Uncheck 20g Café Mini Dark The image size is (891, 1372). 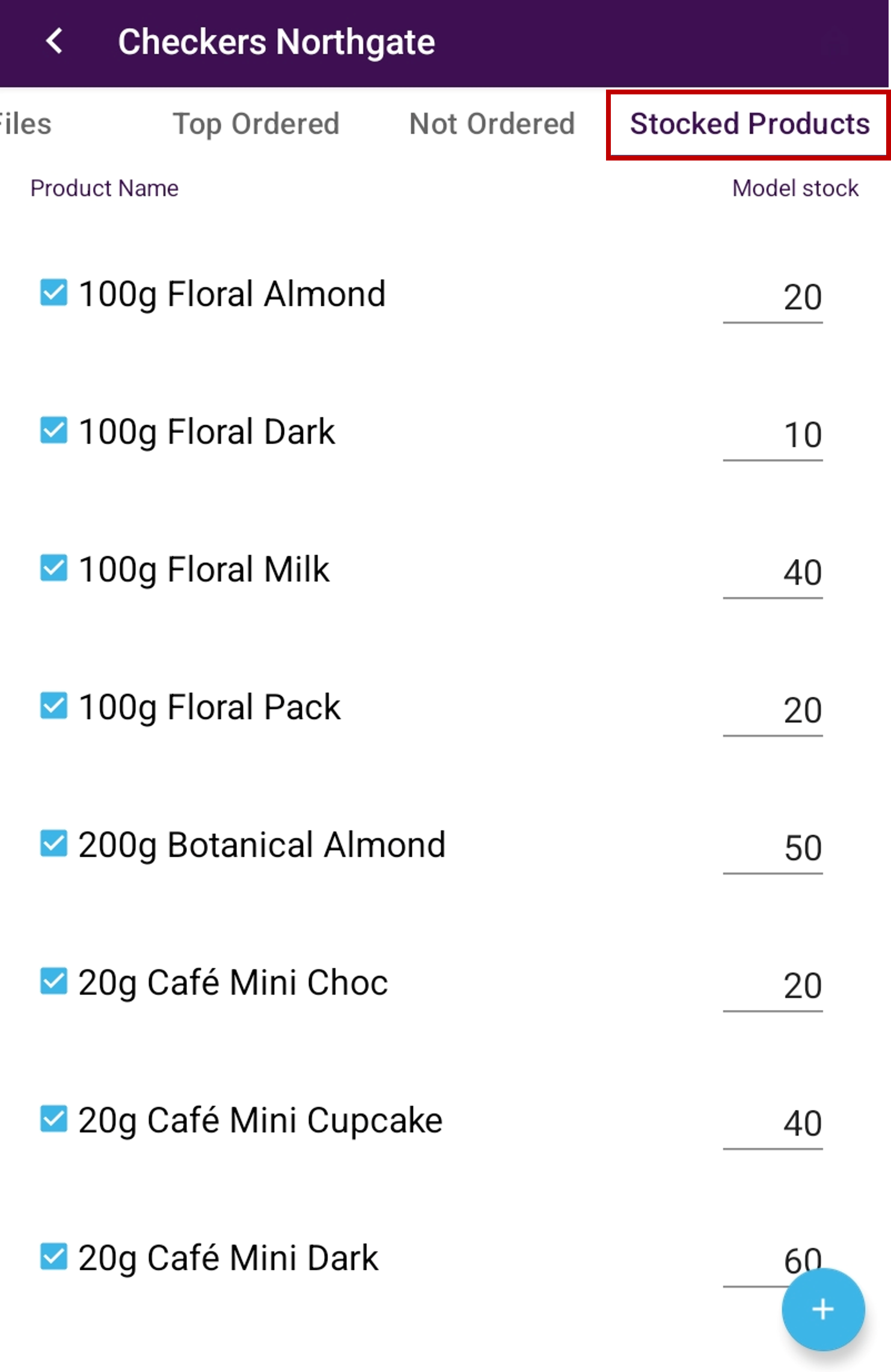(54, 1257)
